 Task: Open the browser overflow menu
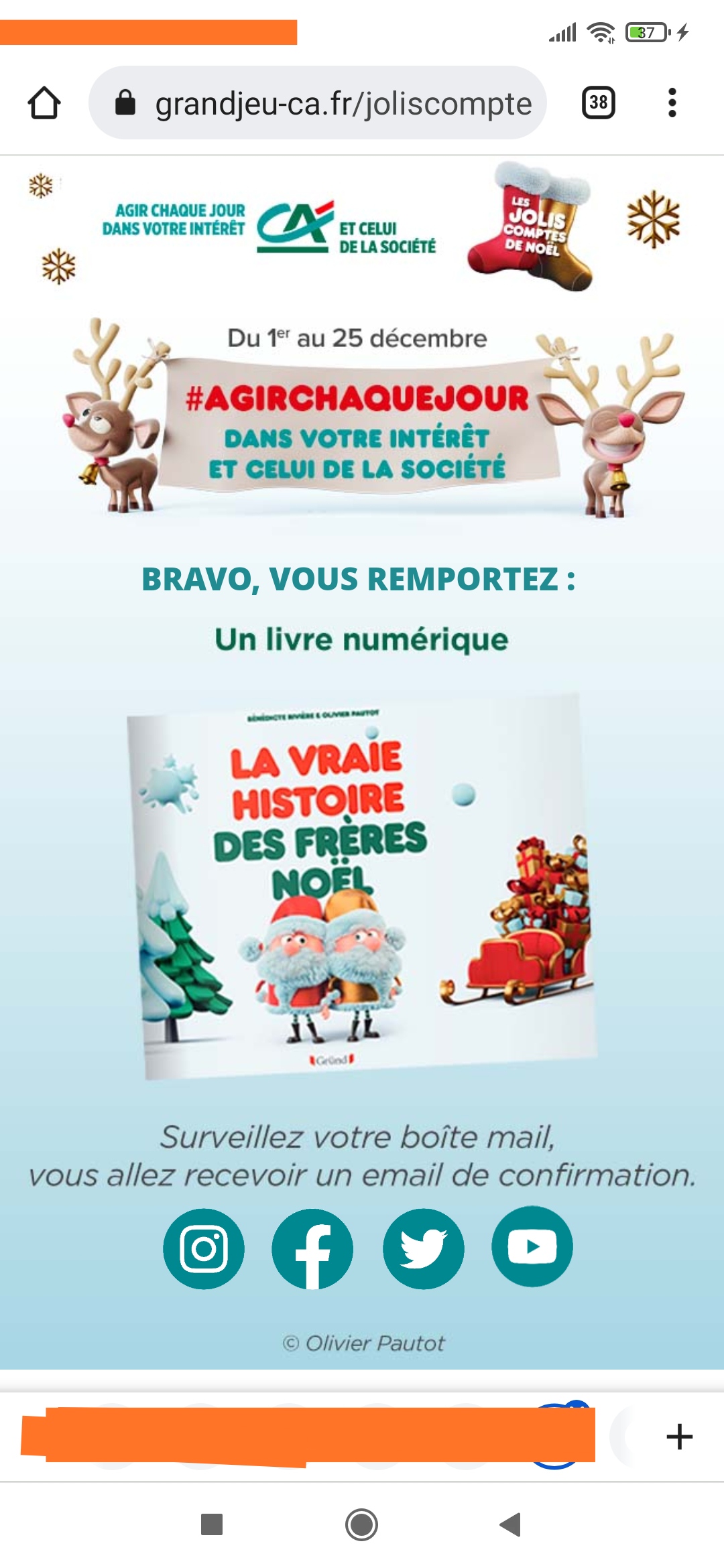(672, 103)
